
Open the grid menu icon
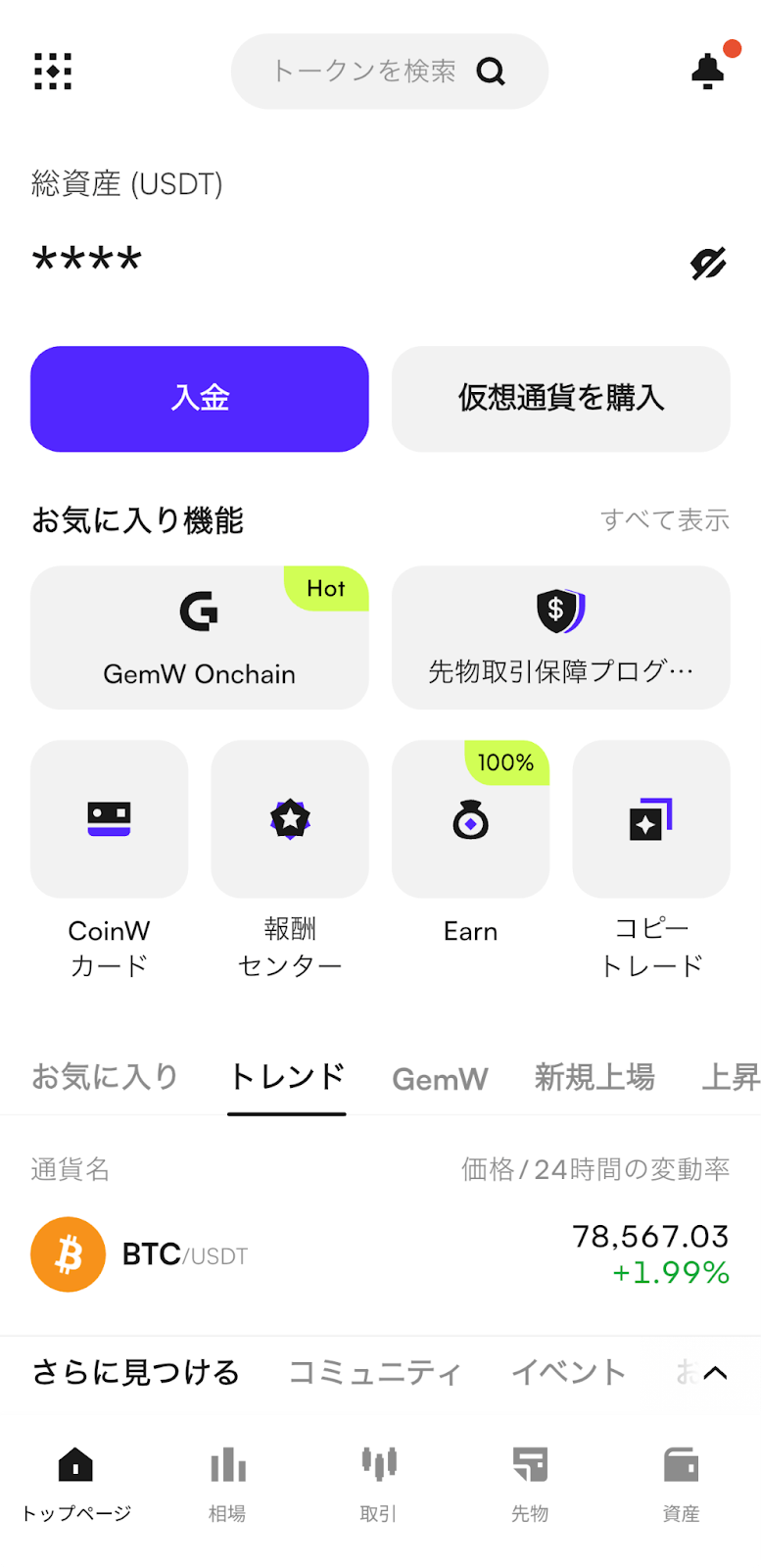(53, 72)
